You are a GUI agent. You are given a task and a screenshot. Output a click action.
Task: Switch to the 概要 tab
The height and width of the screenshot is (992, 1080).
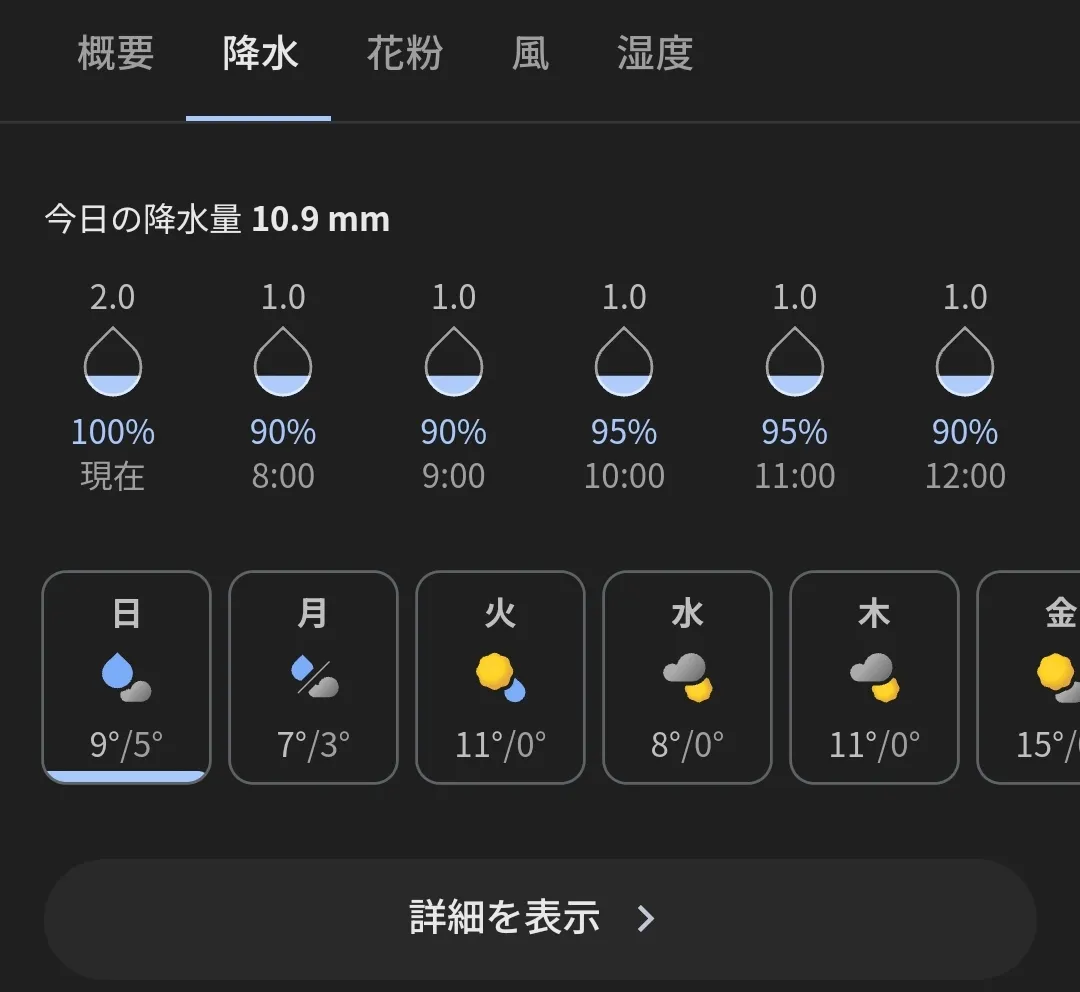coord(116,54)
